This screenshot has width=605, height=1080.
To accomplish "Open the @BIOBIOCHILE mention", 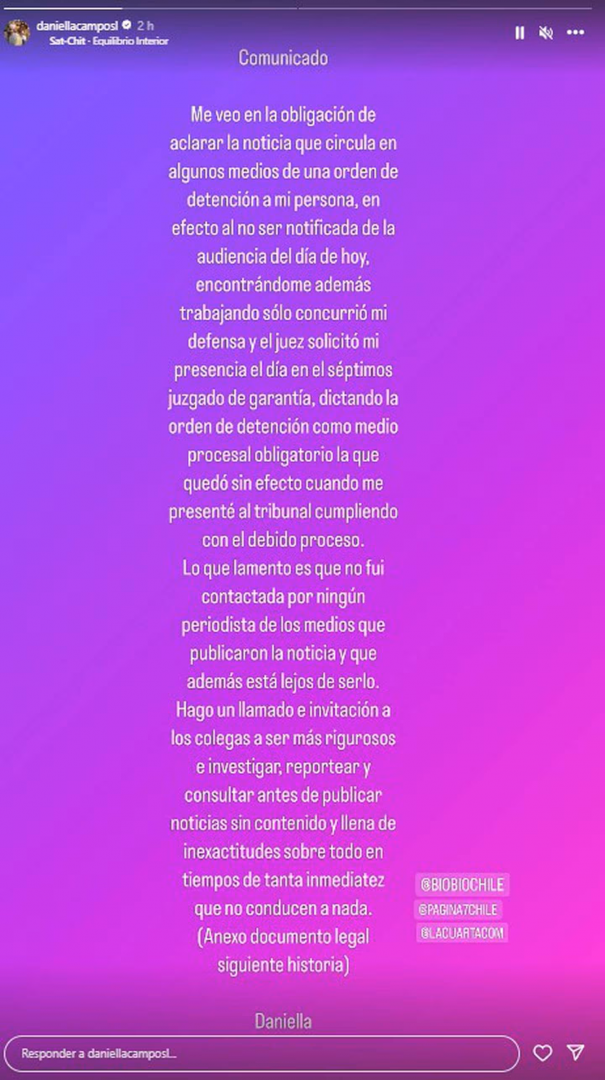I will click(465, 884).
